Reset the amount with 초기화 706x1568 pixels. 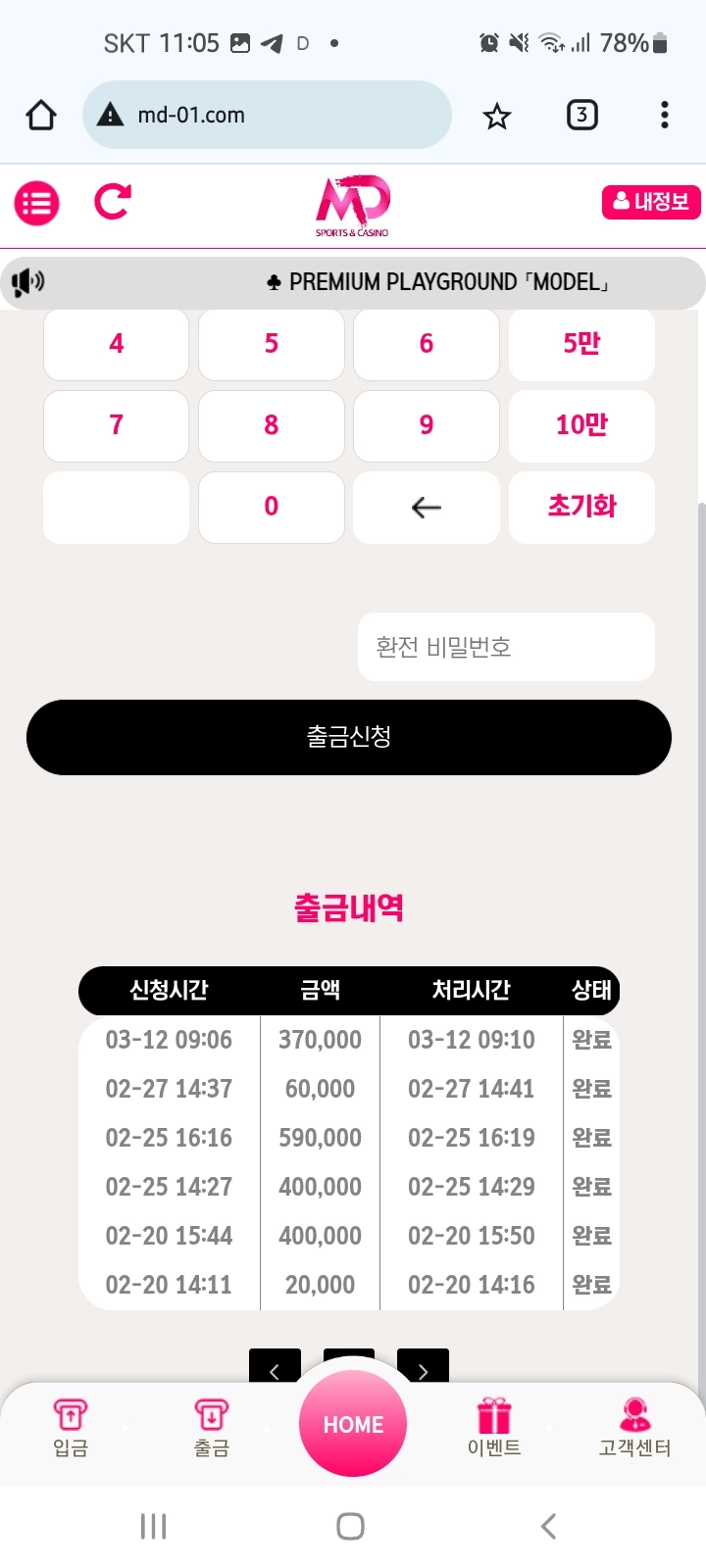[581, 507]
